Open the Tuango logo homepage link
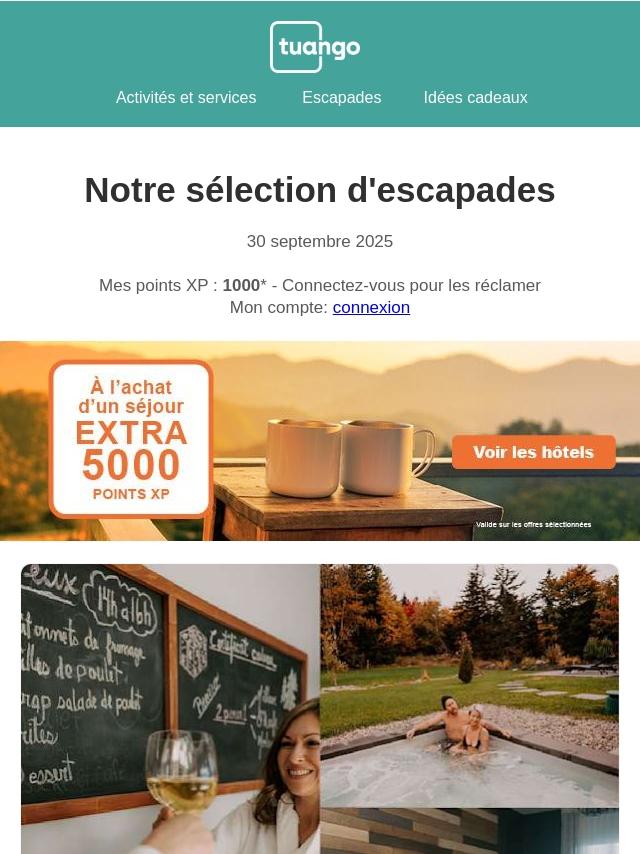 pos(315,47)
